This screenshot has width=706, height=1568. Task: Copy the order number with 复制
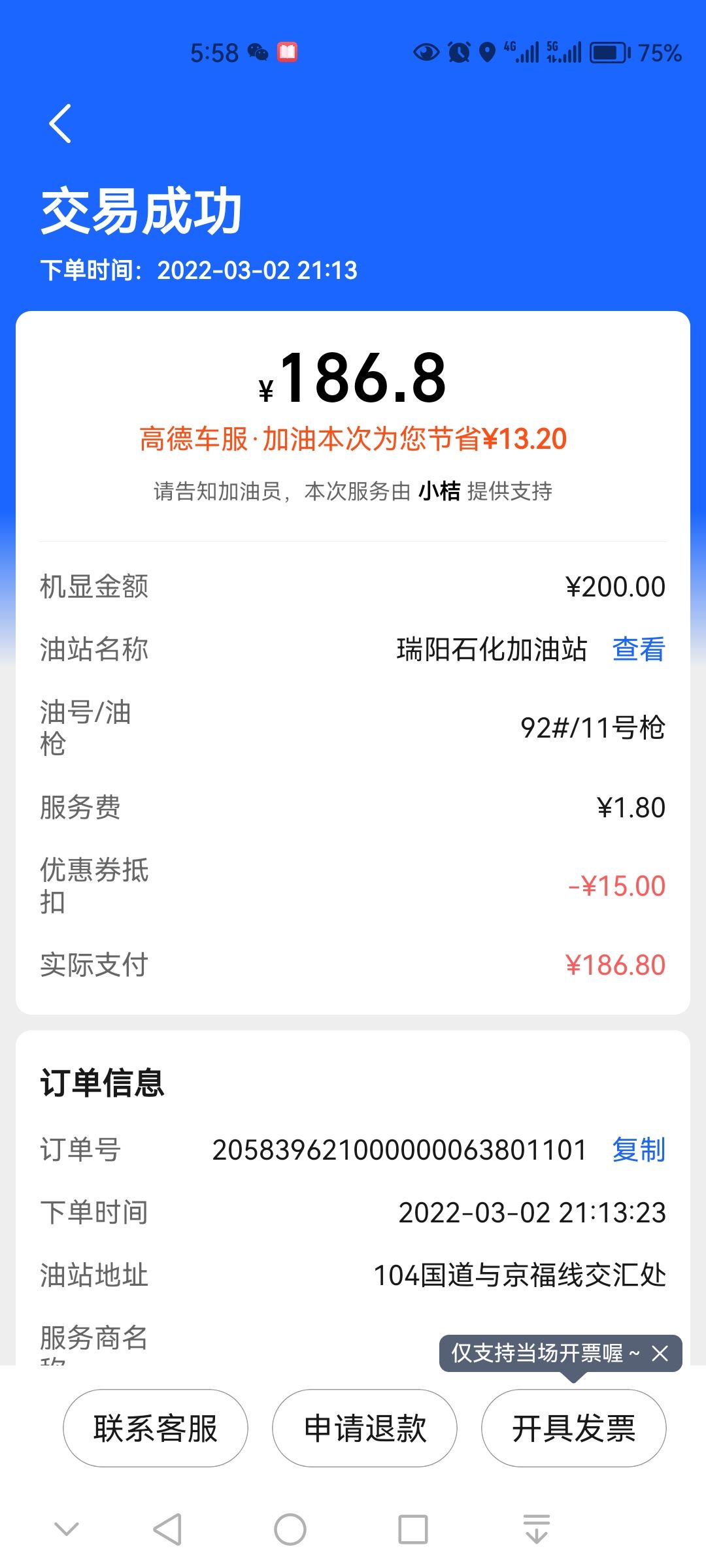click(x=638, y=1150)
